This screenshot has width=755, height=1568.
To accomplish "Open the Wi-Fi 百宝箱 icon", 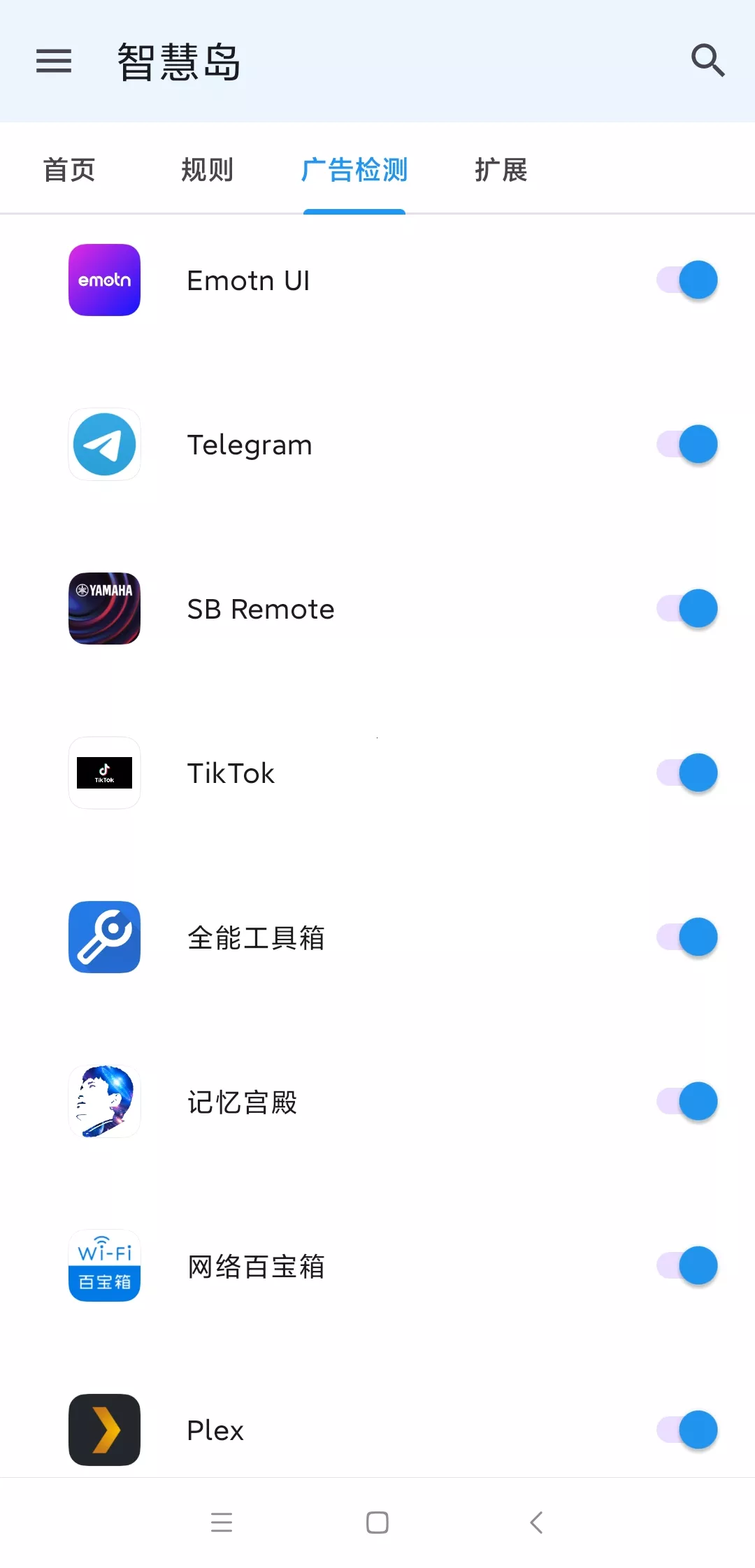I will click(x=104, y=1266).
